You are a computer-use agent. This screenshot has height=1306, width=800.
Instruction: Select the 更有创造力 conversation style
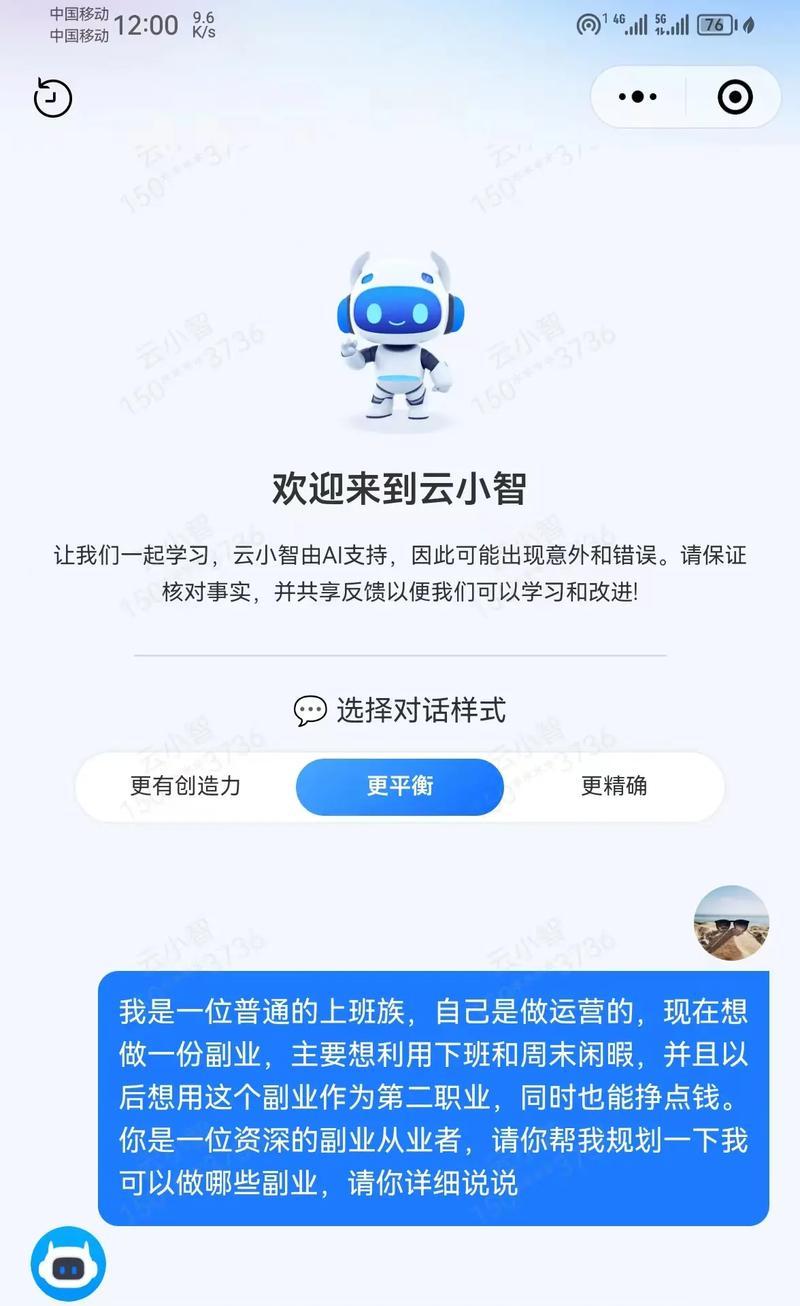pyautogui.click(x=186, y=786)
